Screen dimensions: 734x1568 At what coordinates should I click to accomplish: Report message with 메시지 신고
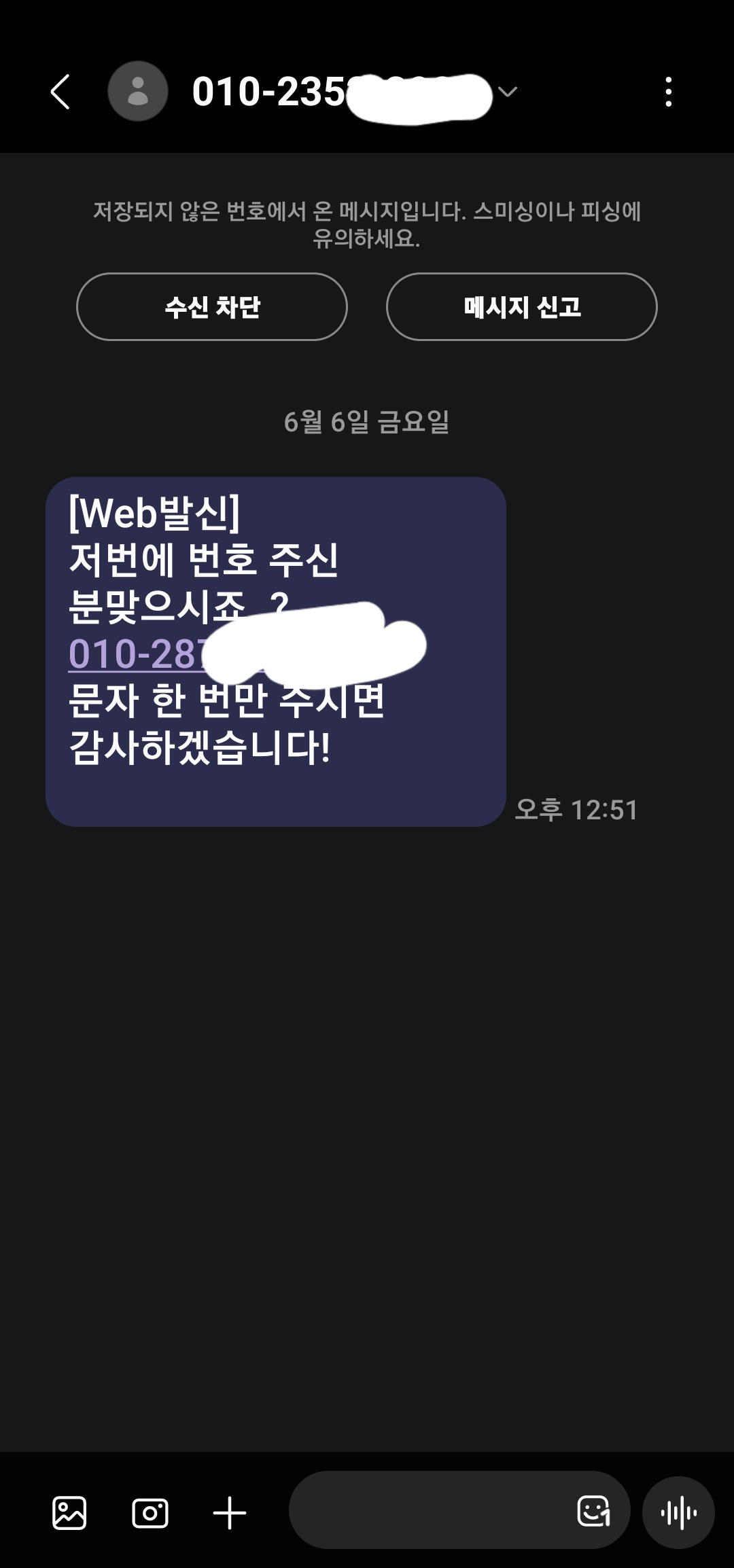(x=521, y=307)
